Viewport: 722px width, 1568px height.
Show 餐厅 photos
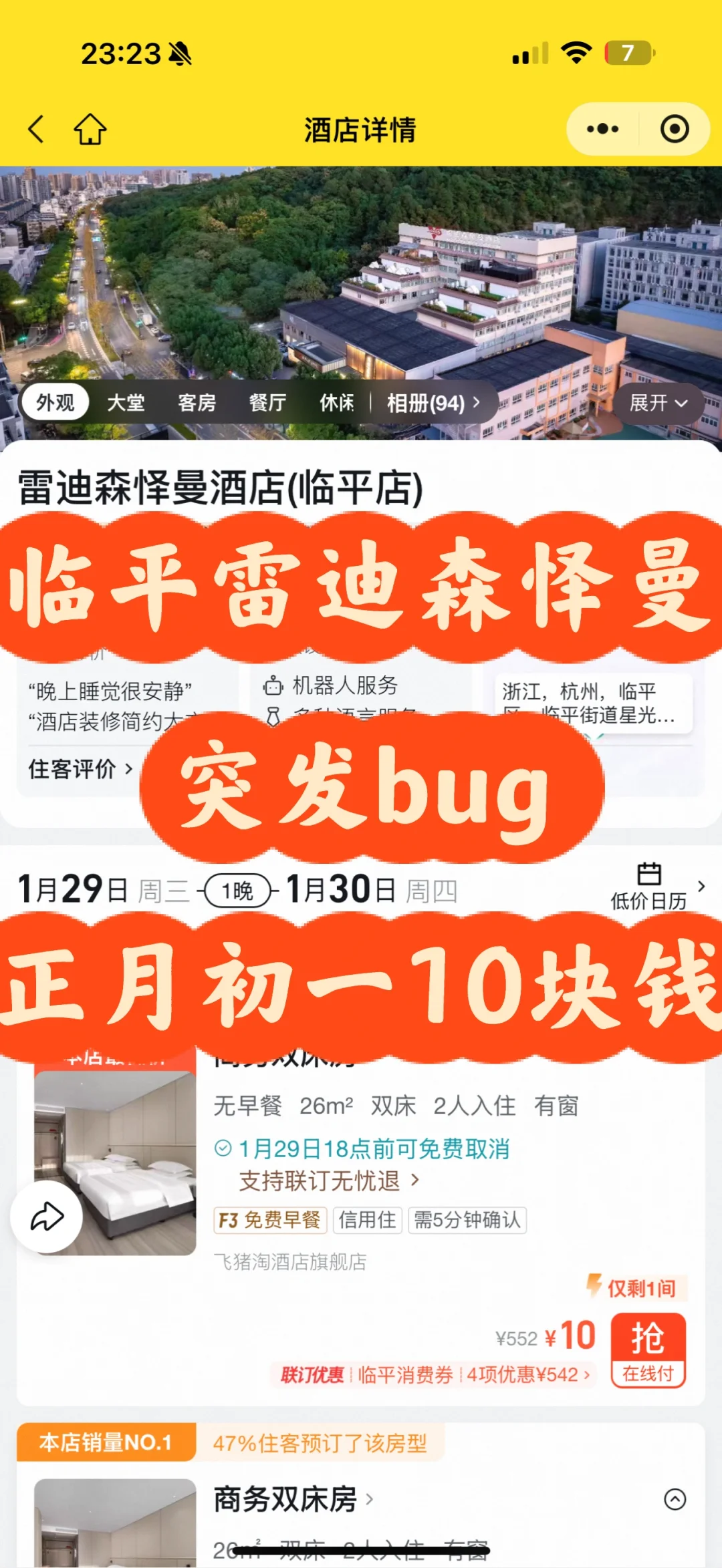coord(267,403)
